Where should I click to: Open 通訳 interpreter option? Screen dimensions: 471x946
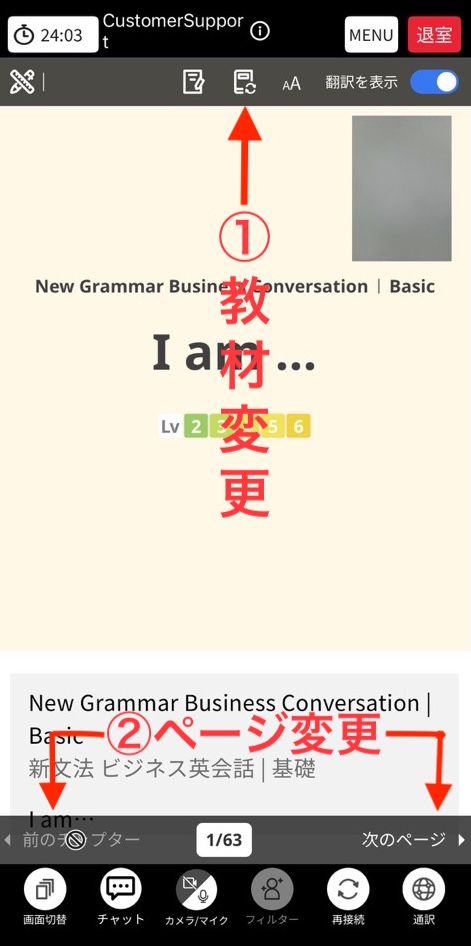[423, 898]
